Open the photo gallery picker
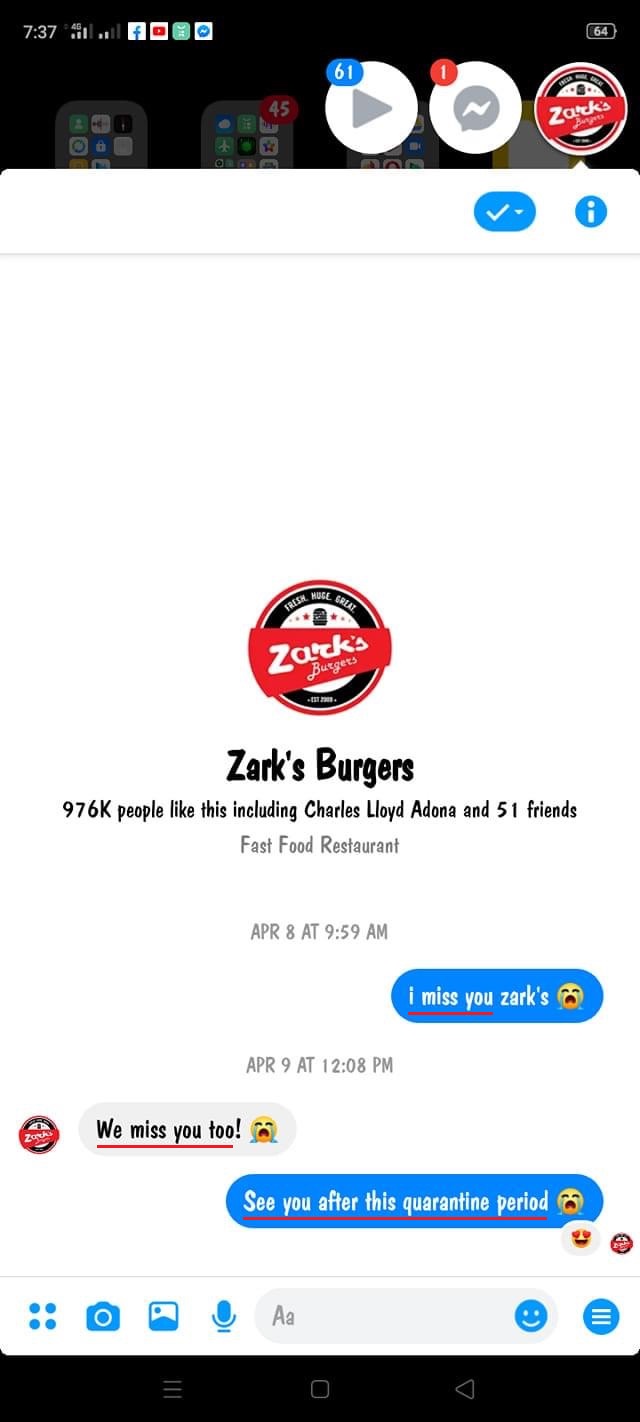The height and width of the screenshot is (1422, 640). click(163, 1316)
